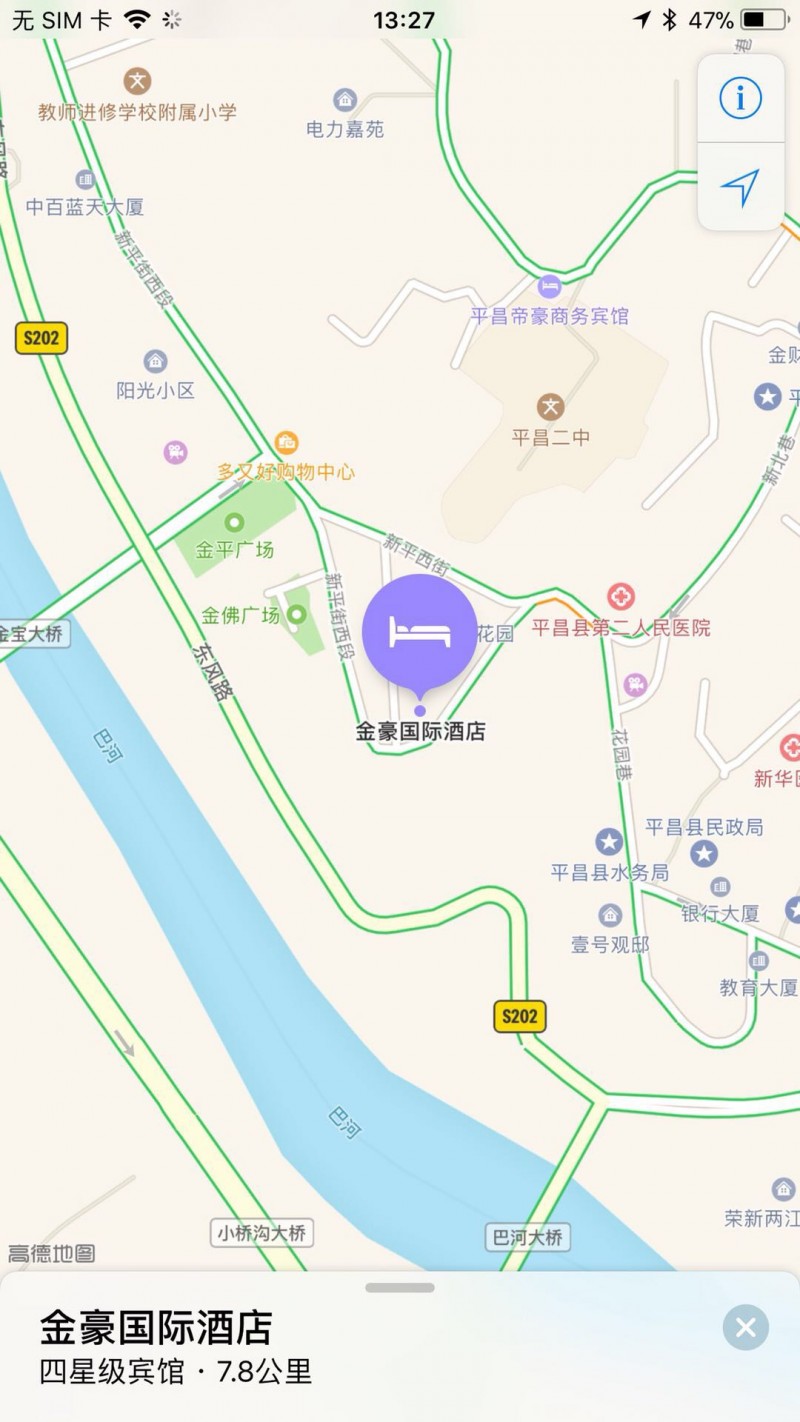Select the 金平广场 park marker
The image size is (800, 1422).
(235, 522)
